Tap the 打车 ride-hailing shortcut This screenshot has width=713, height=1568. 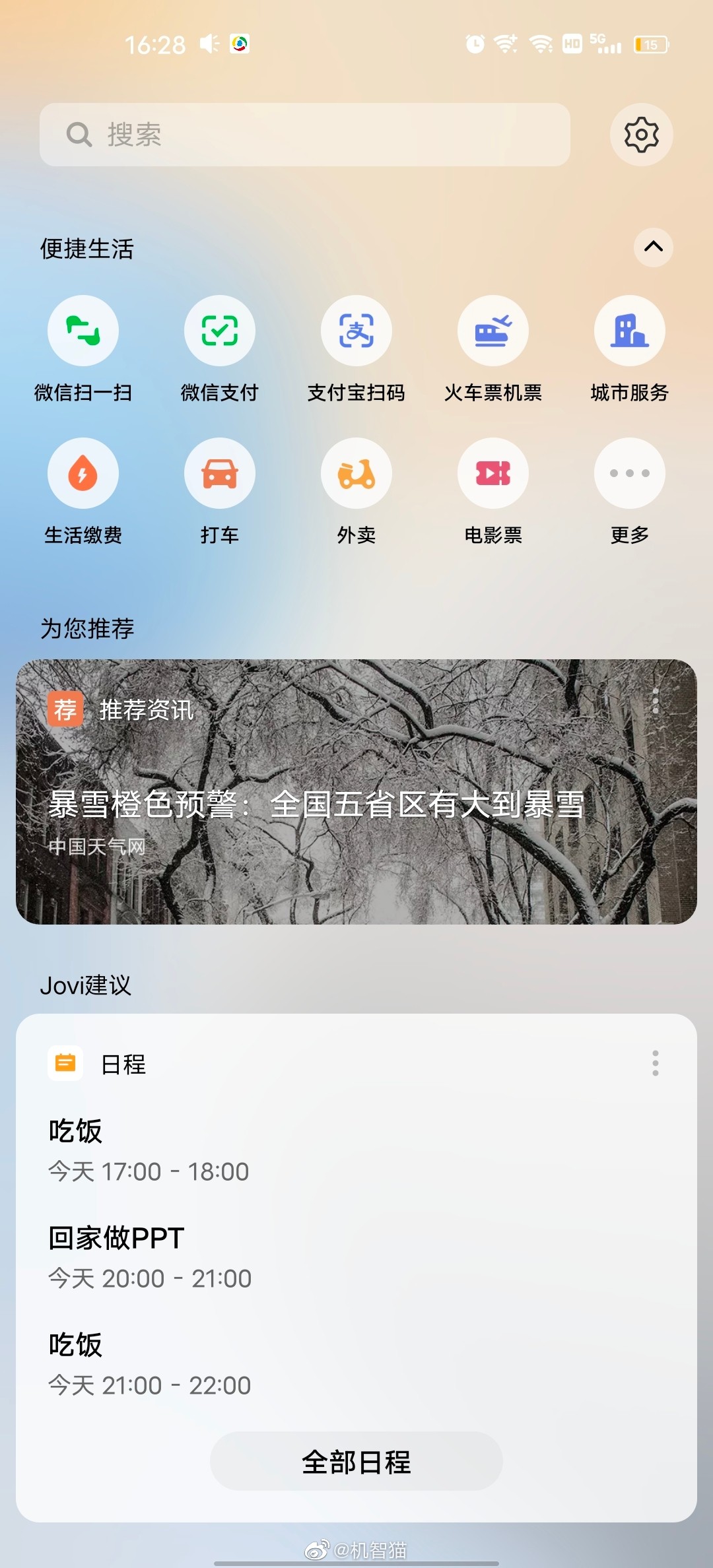[220, 474]
